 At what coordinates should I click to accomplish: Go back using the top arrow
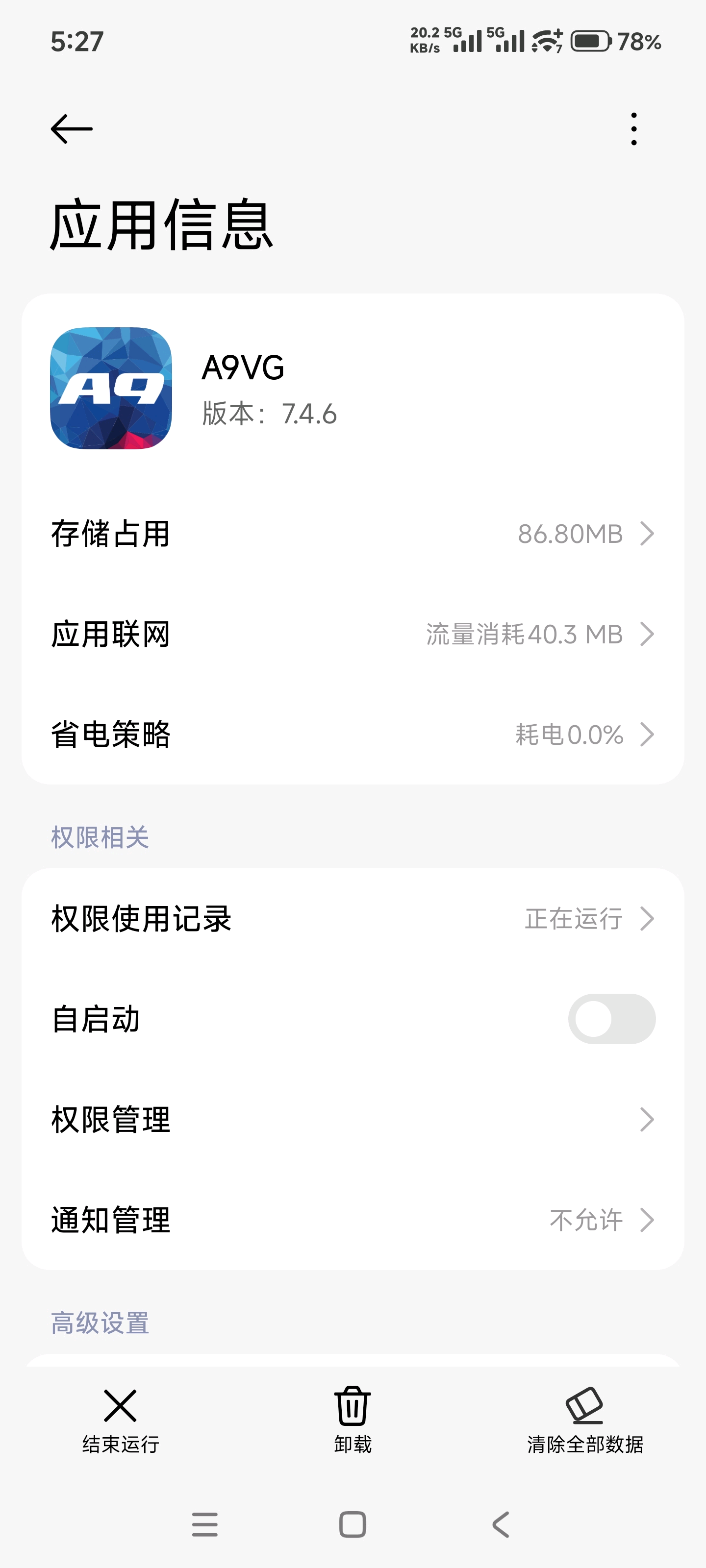pyautogui.click(x=71, y=129)
